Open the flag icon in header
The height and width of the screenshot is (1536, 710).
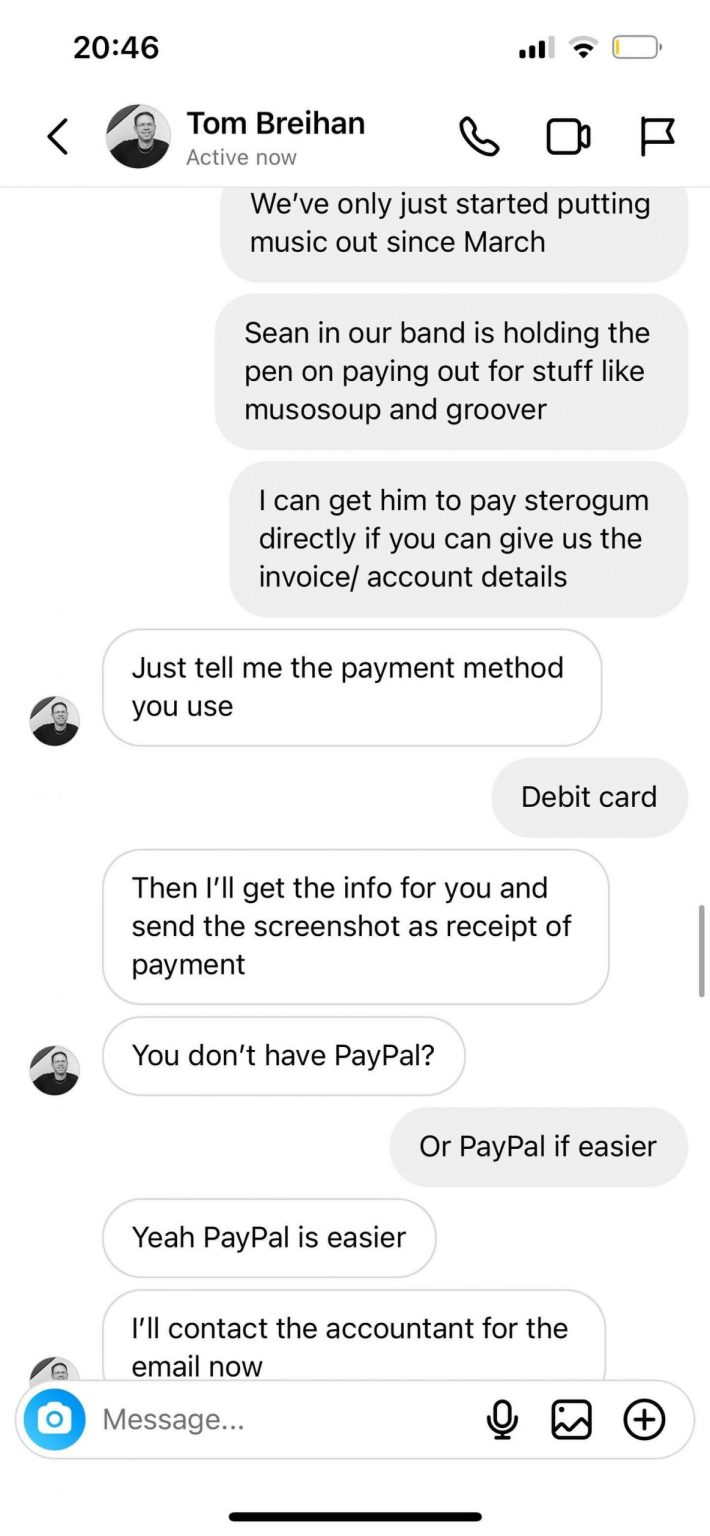[x=657, y=137]
